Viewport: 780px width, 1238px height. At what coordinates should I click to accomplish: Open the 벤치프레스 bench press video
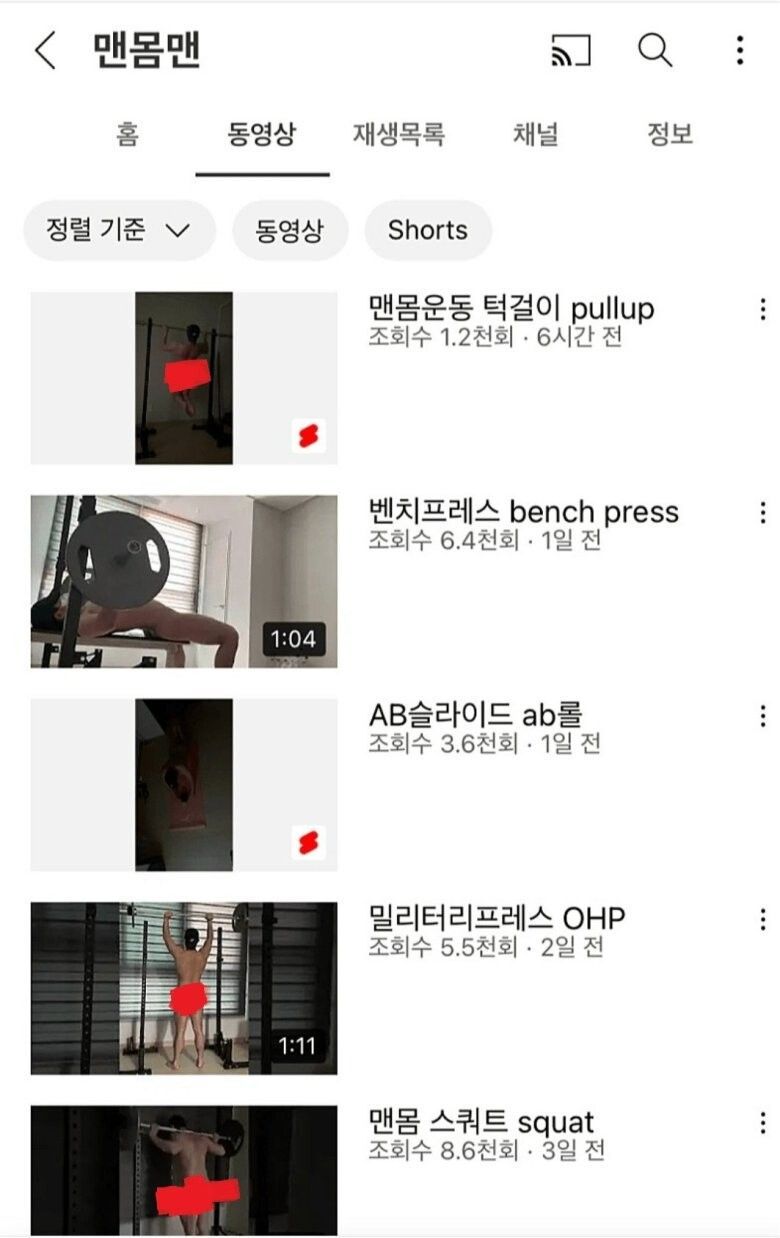(184, 581)
